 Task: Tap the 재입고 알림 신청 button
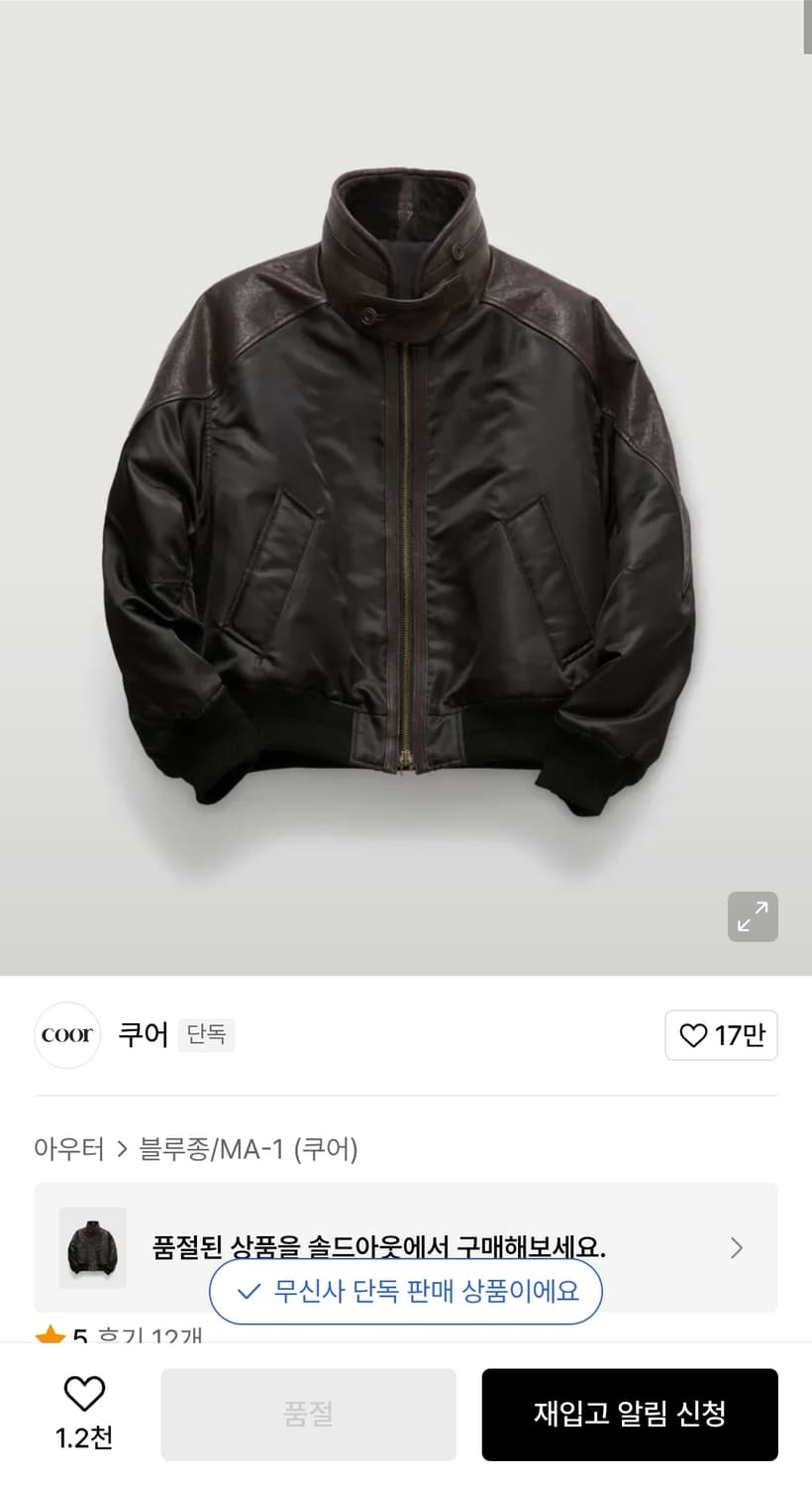point(630,1414)
